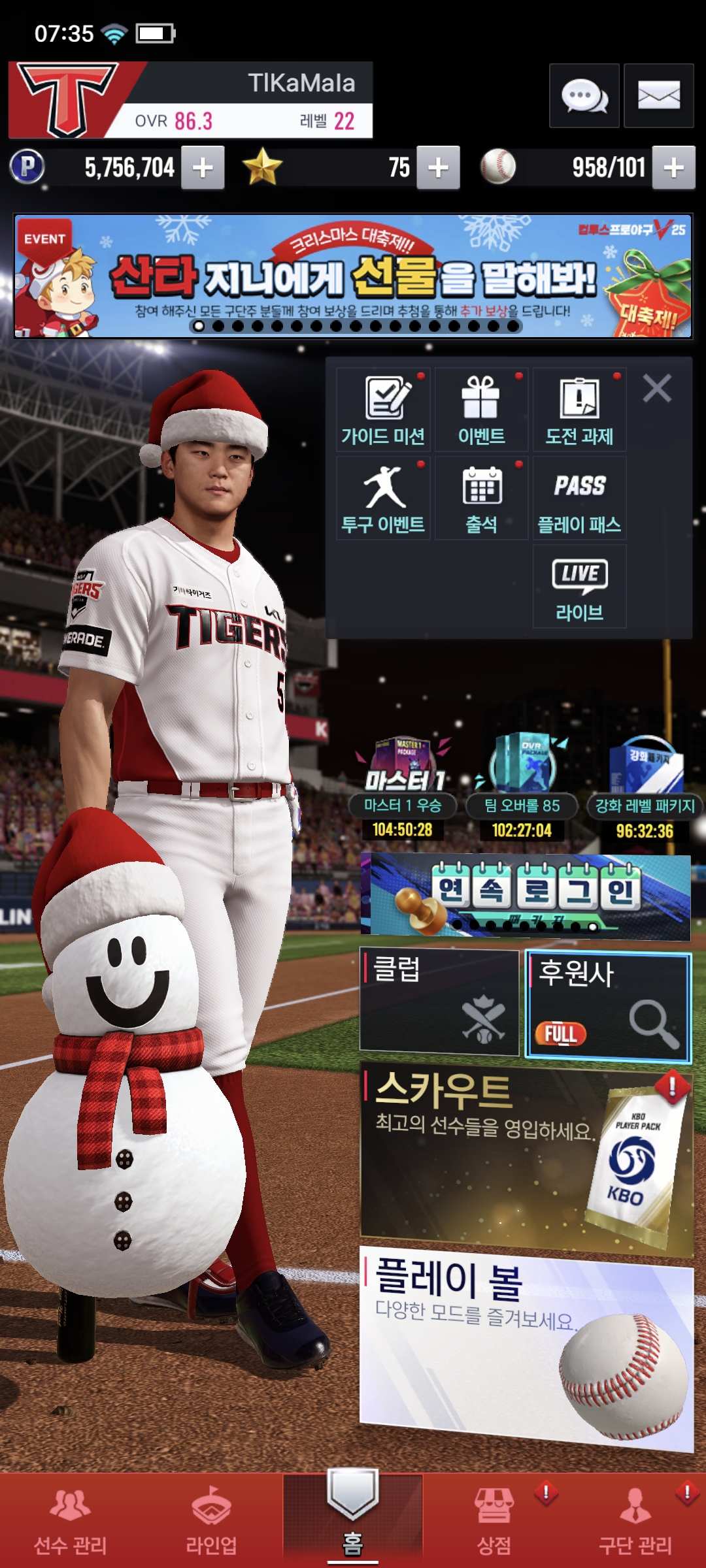Open the 라이브 menu
Image resolution: width=706 pixels, height=1568 pixels.
point(579,586)
